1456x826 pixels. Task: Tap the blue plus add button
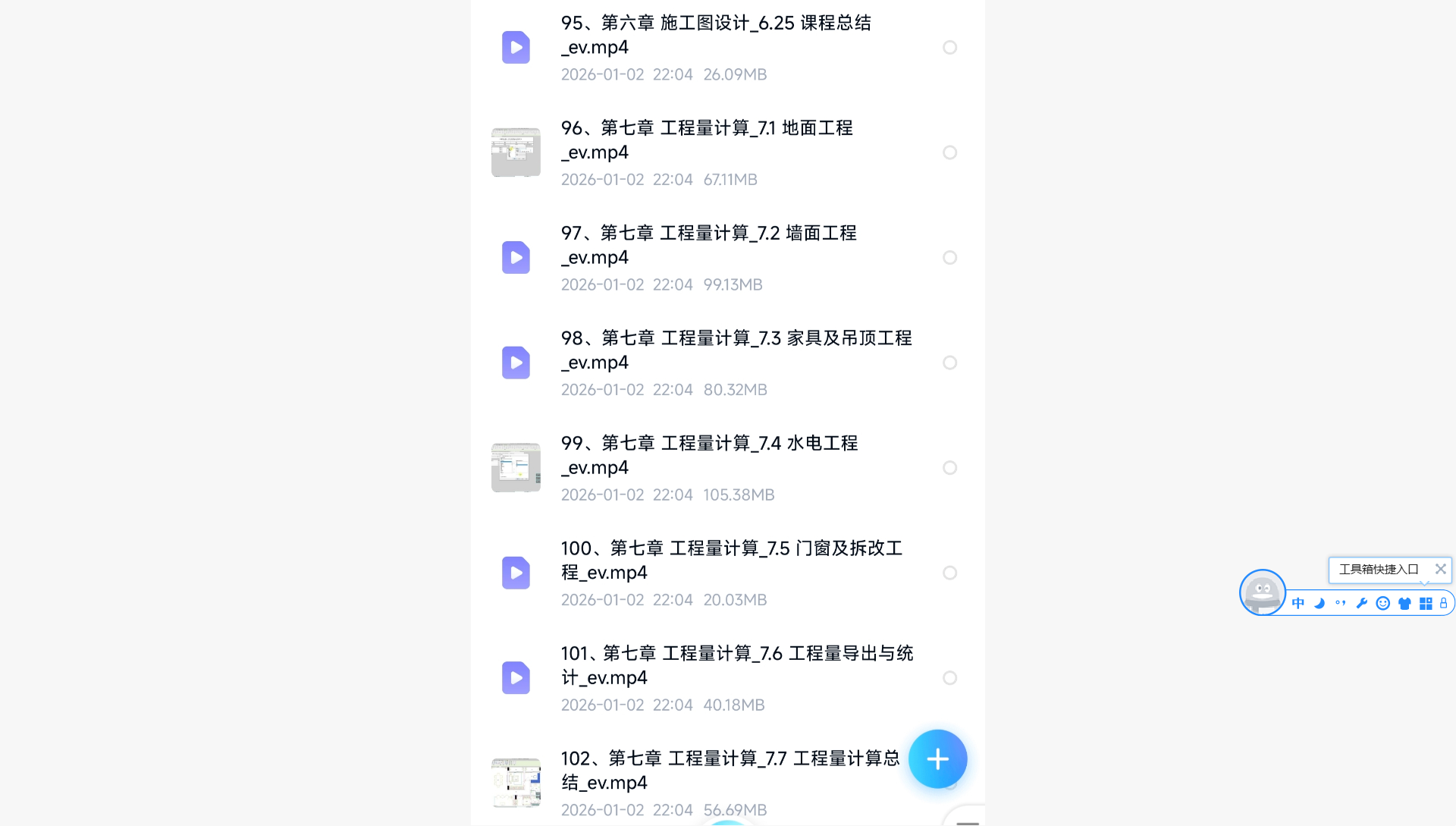pos(937,759)
